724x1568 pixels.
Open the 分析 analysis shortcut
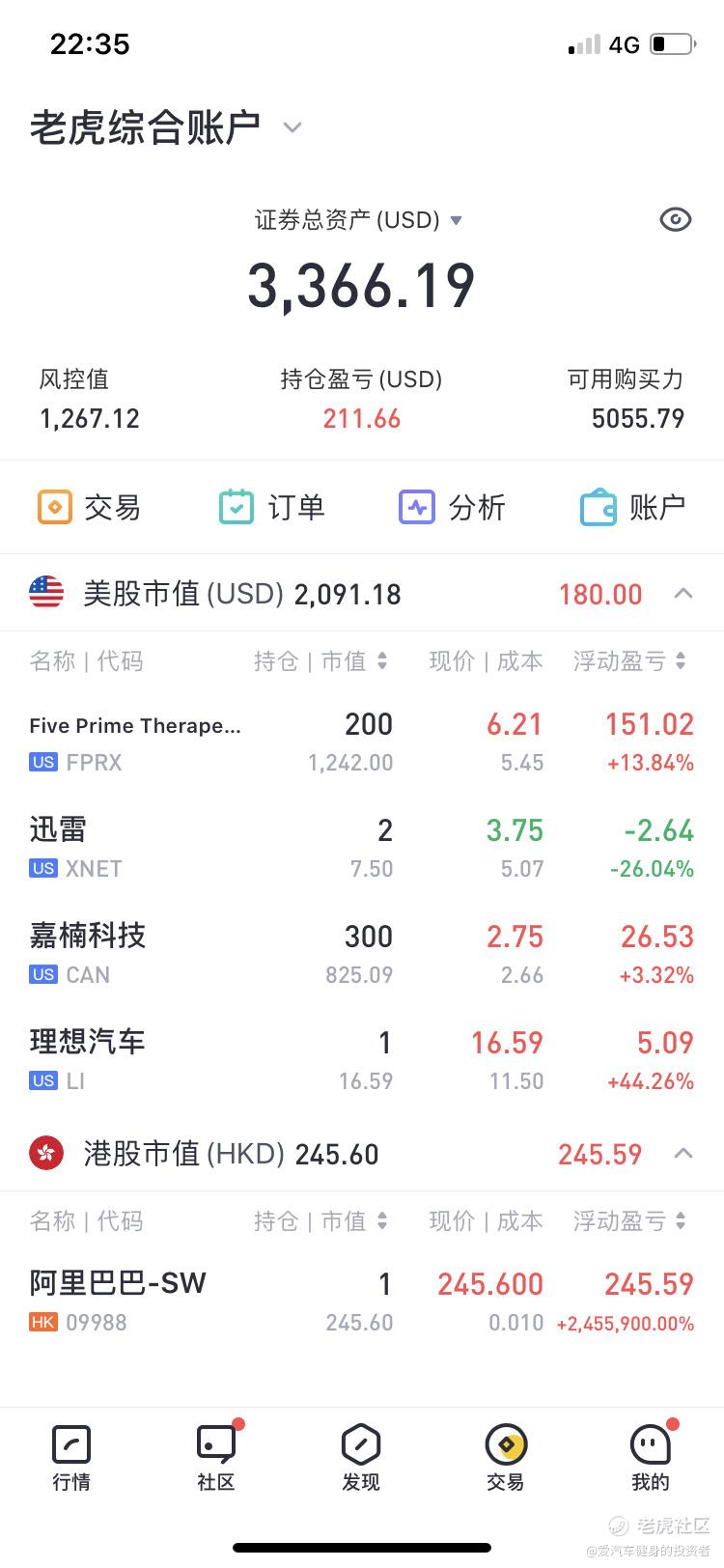pos(452,507)
